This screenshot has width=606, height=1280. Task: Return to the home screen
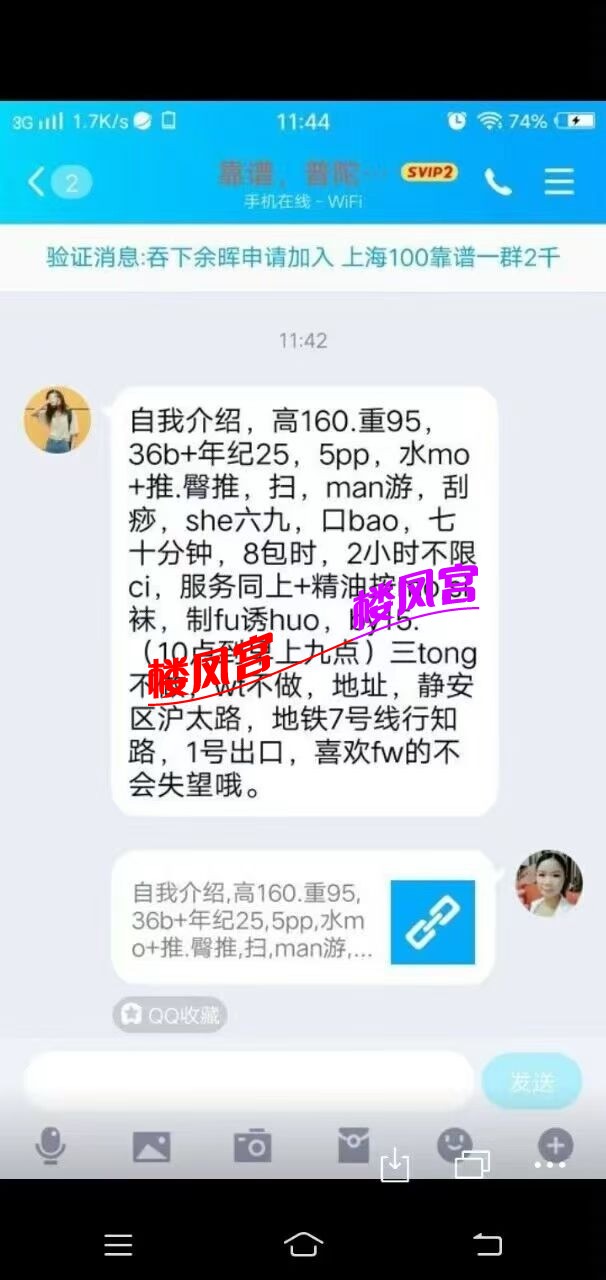tap(303, 1244)
